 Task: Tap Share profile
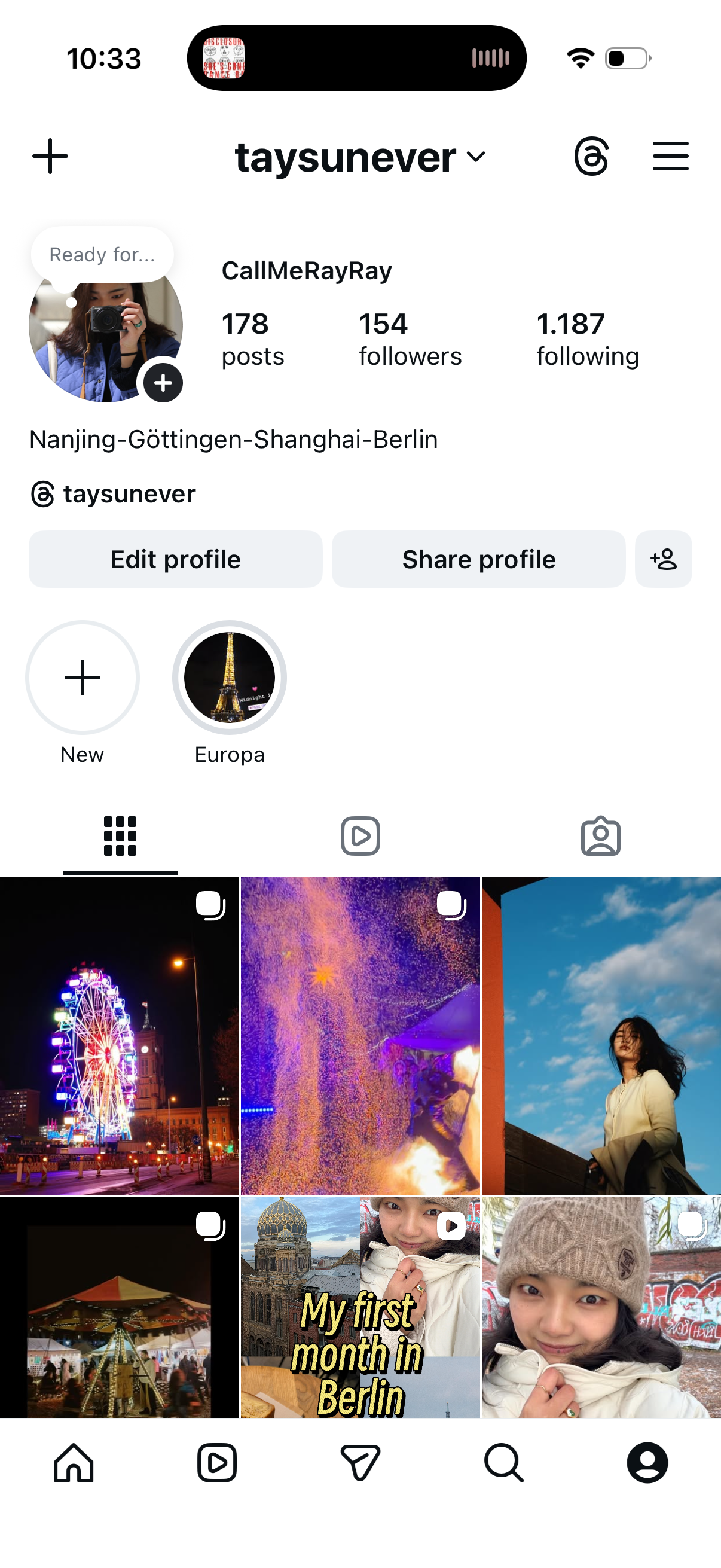(x=478, y=559)
